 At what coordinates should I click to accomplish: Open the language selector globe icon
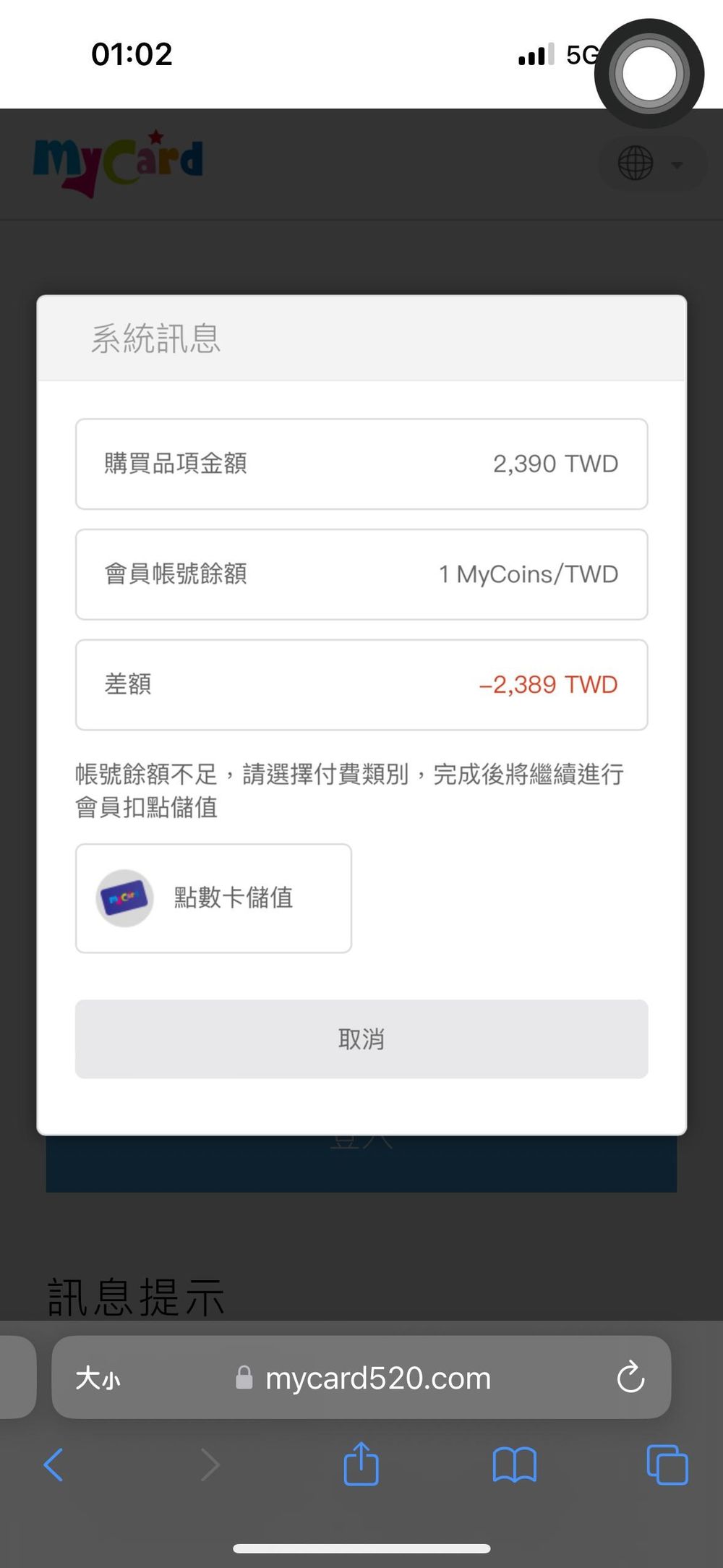pos(635,163)
